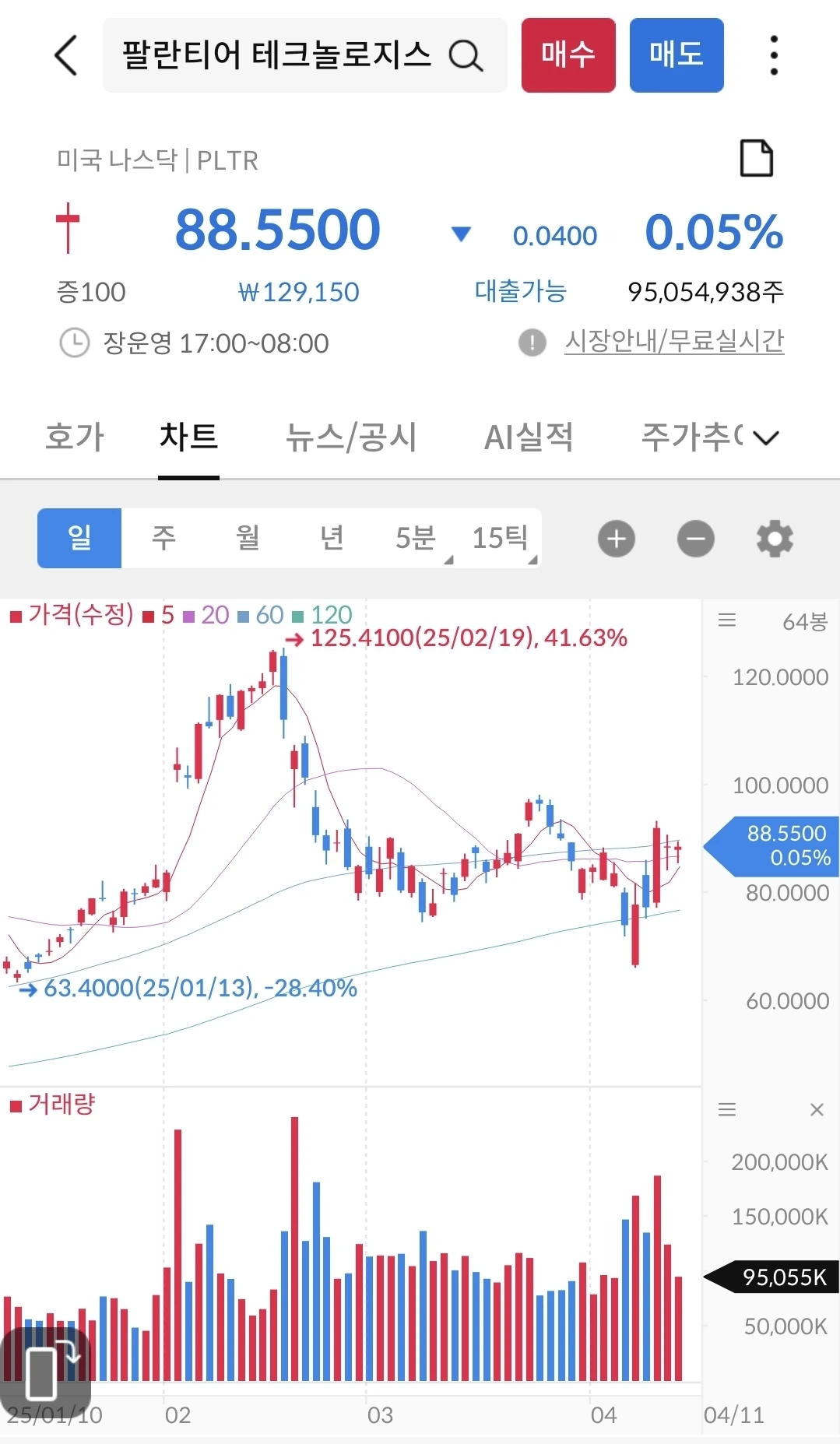This screenshot has height=1444, width=840.
Task: Switch chart to 년 yearly period
Action: pyautogui.click(x=332, y=538)
